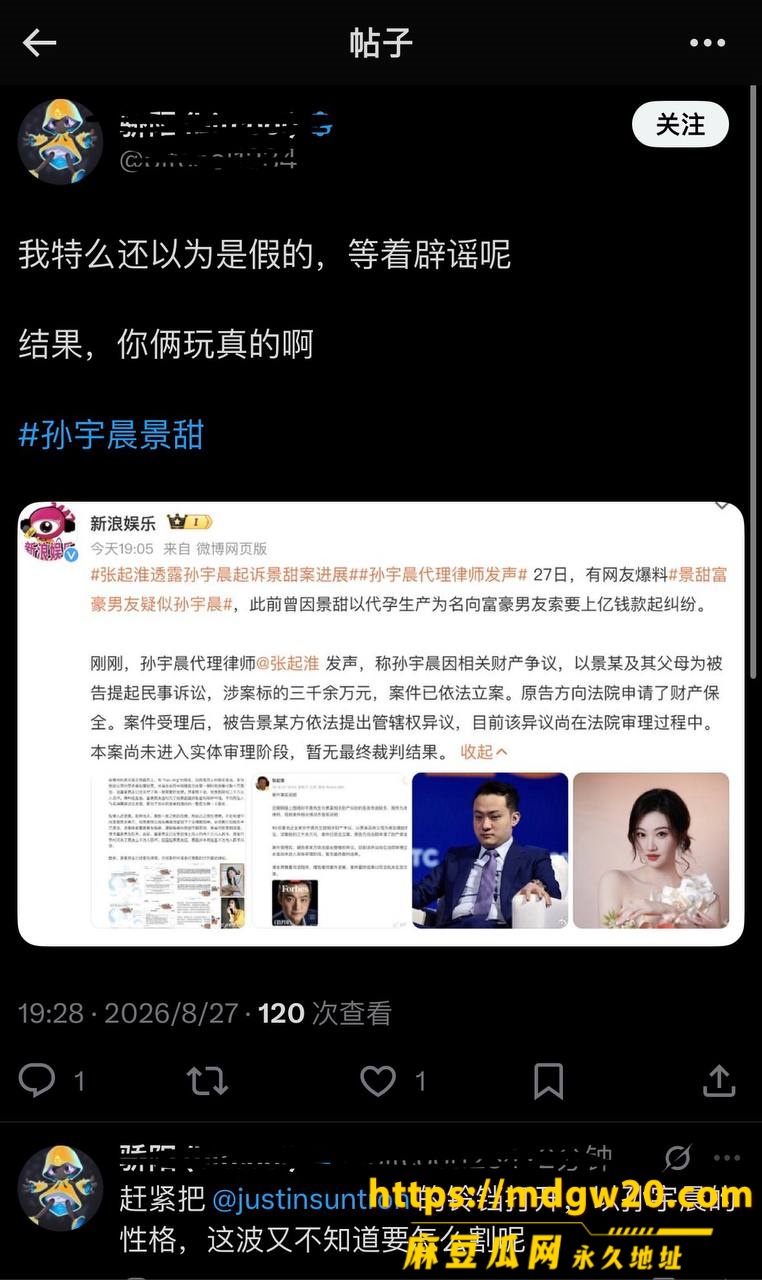
Task: Repost this post
Action: coord(207,1080)
